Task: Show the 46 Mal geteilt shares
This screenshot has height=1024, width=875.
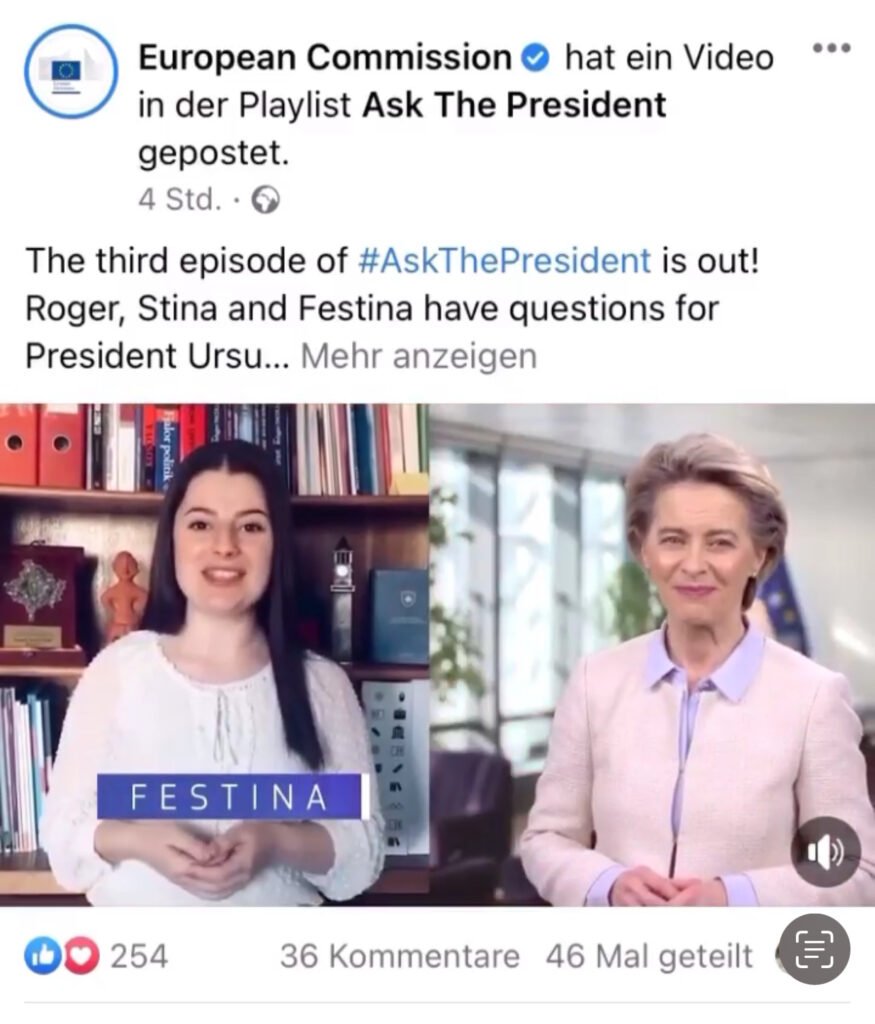Action: click(x=649, y=957)
